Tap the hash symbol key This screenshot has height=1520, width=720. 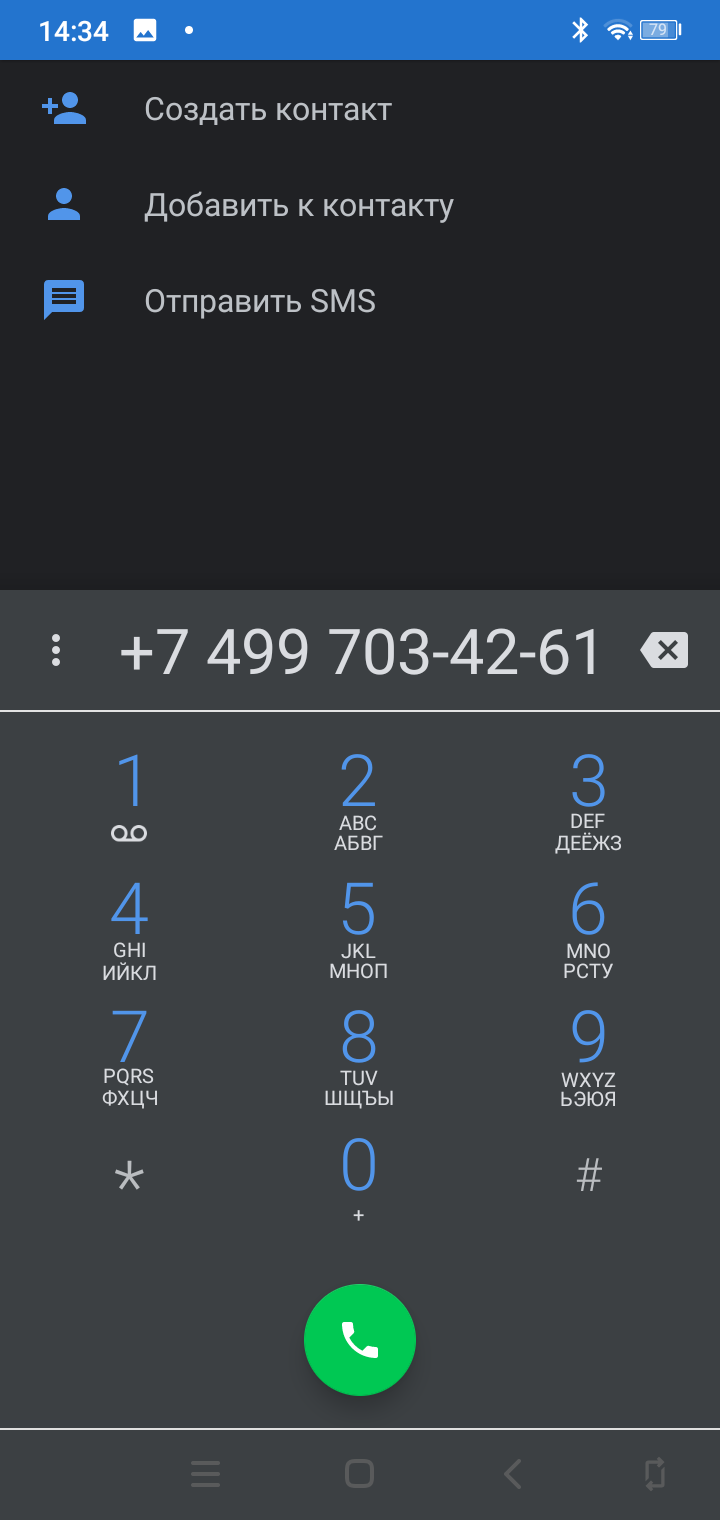(x=589, y=1176)
